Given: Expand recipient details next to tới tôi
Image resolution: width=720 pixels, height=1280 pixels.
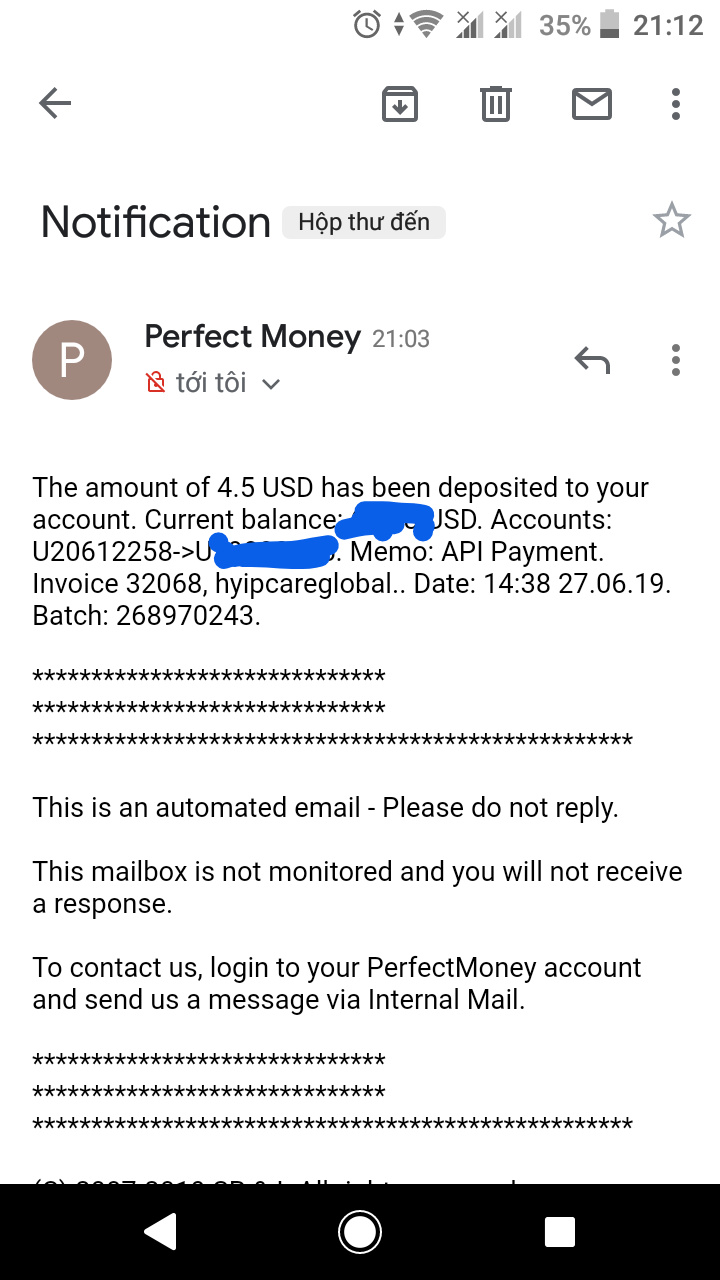Looking at the screenshot, I should tap(271, 384).
